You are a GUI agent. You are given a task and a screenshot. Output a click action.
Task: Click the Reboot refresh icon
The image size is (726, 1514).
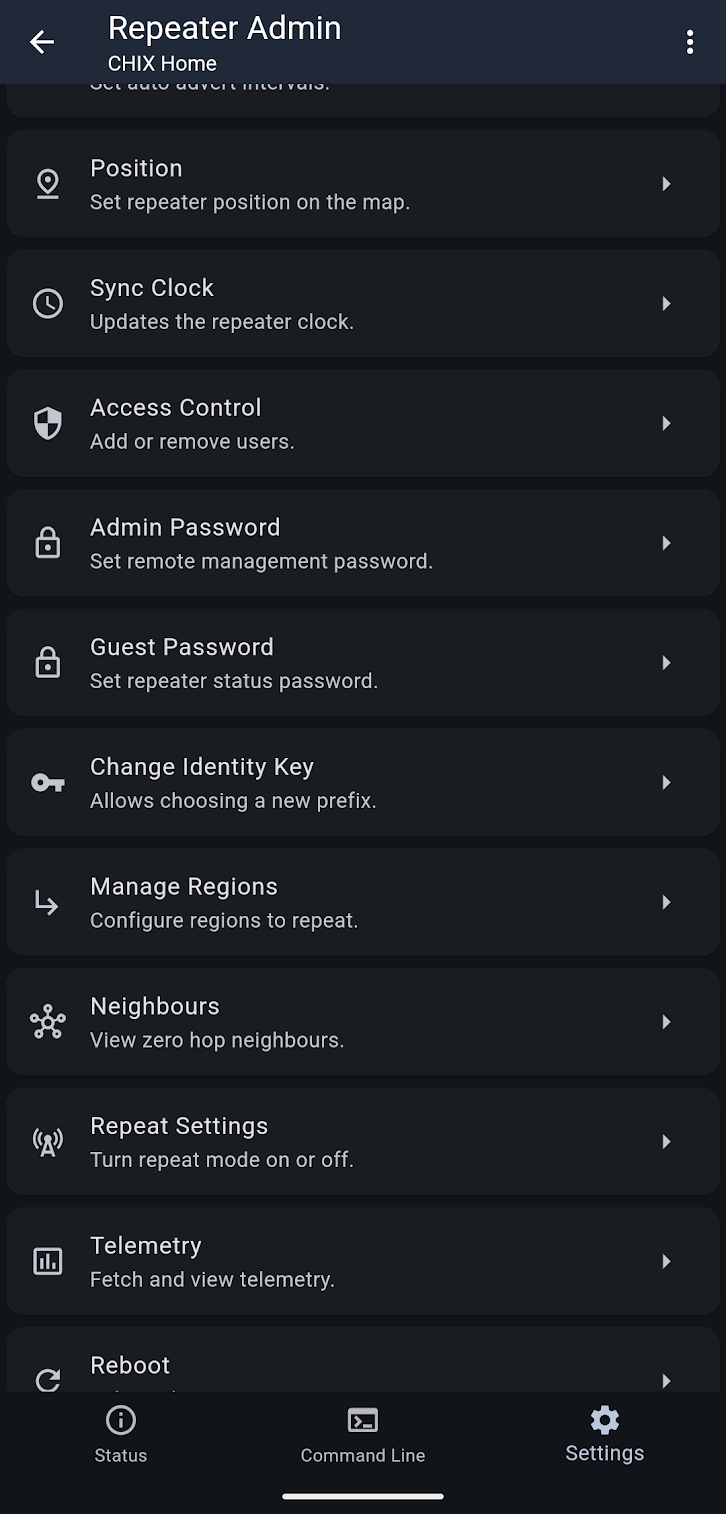tap(48, 1380)
